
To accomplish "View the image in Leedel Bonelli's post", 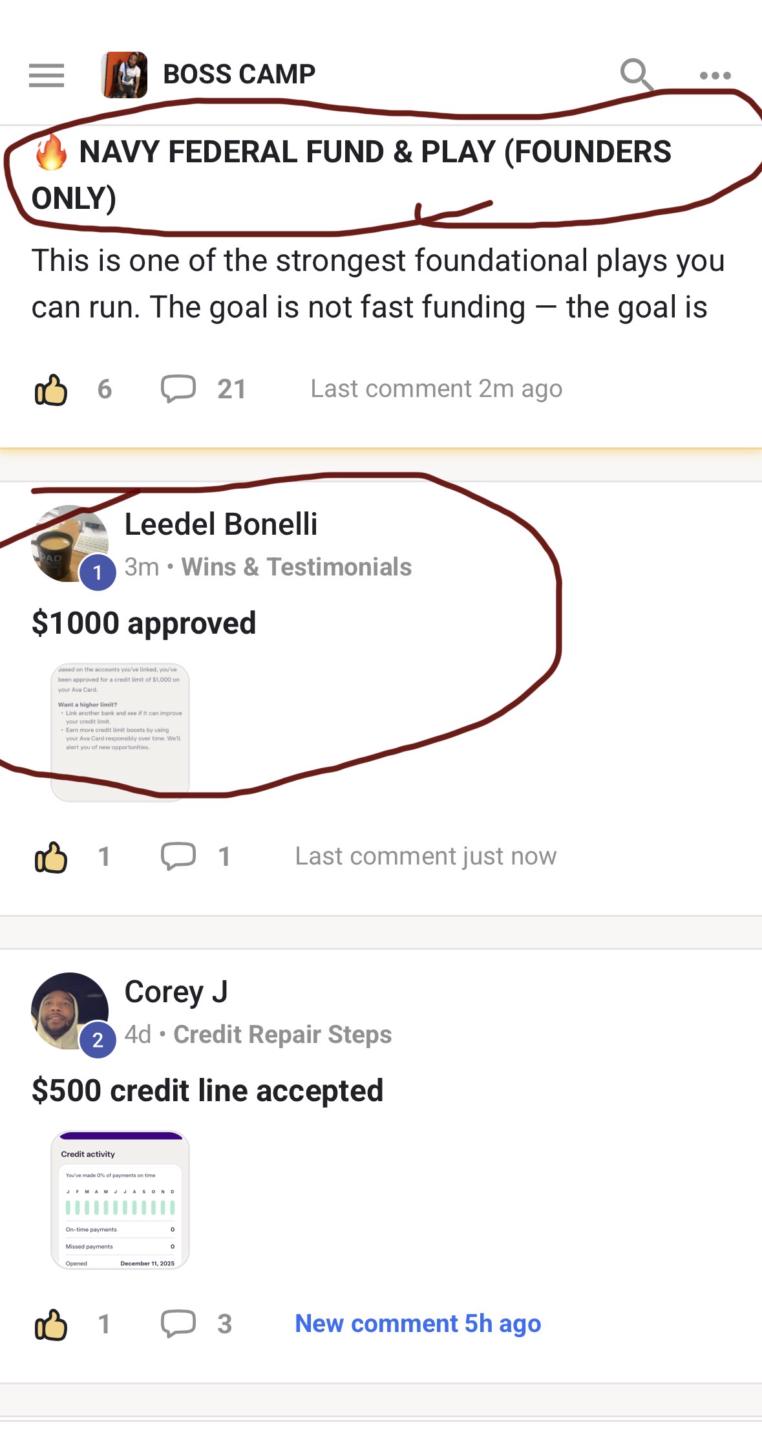I will click(x=120, y=732).
